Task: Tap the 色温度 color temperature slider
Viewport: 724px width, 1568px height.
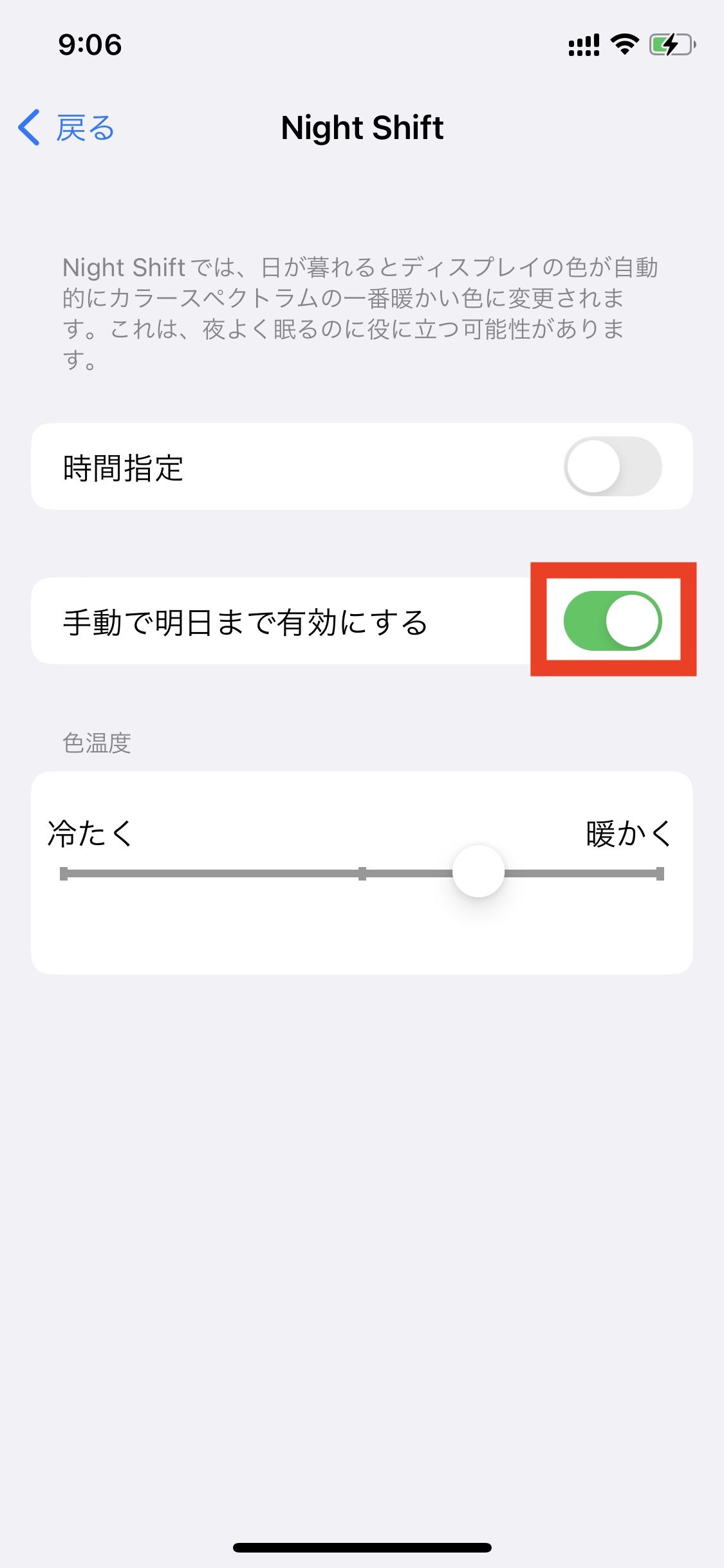Action: [362, 873]
